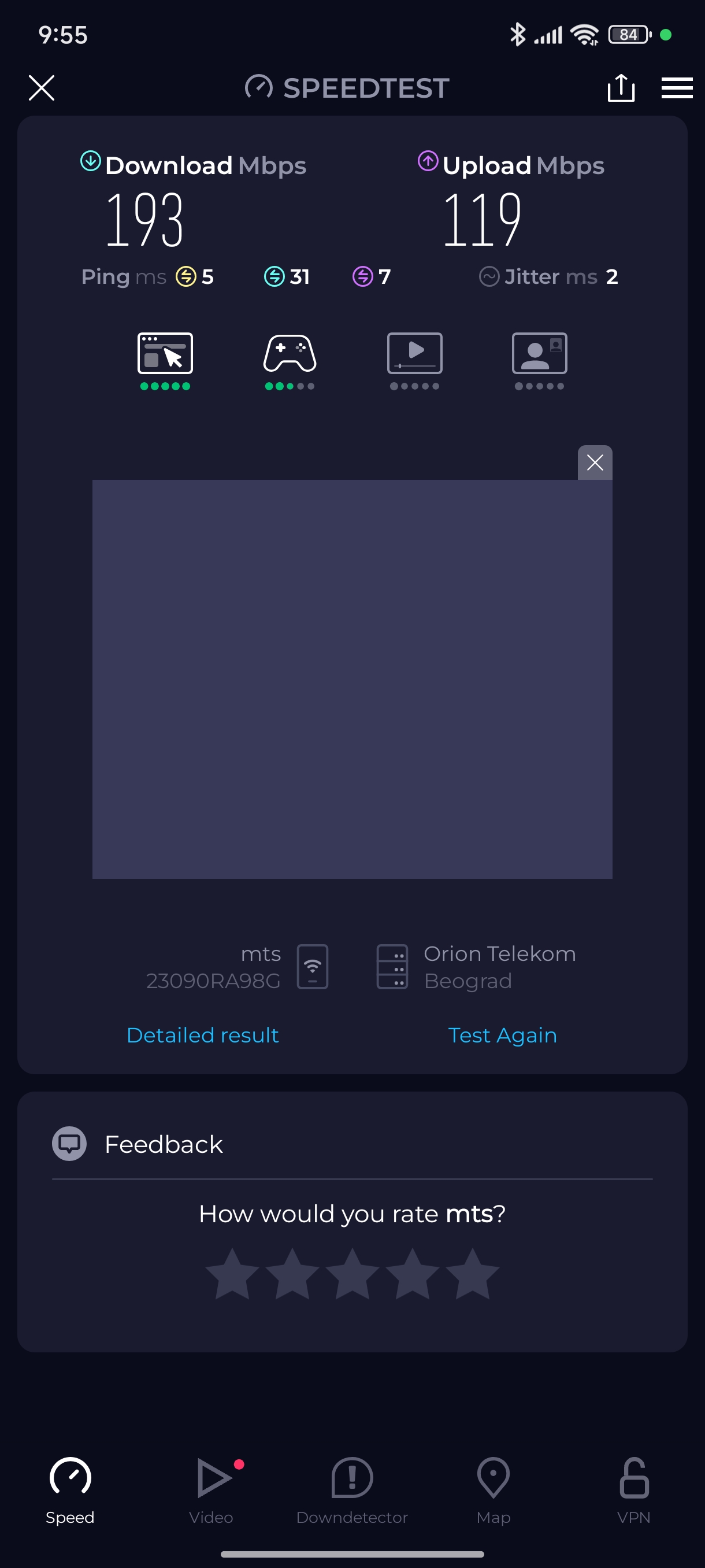
Task: Share the speed test result
Action: pos(621,88)
